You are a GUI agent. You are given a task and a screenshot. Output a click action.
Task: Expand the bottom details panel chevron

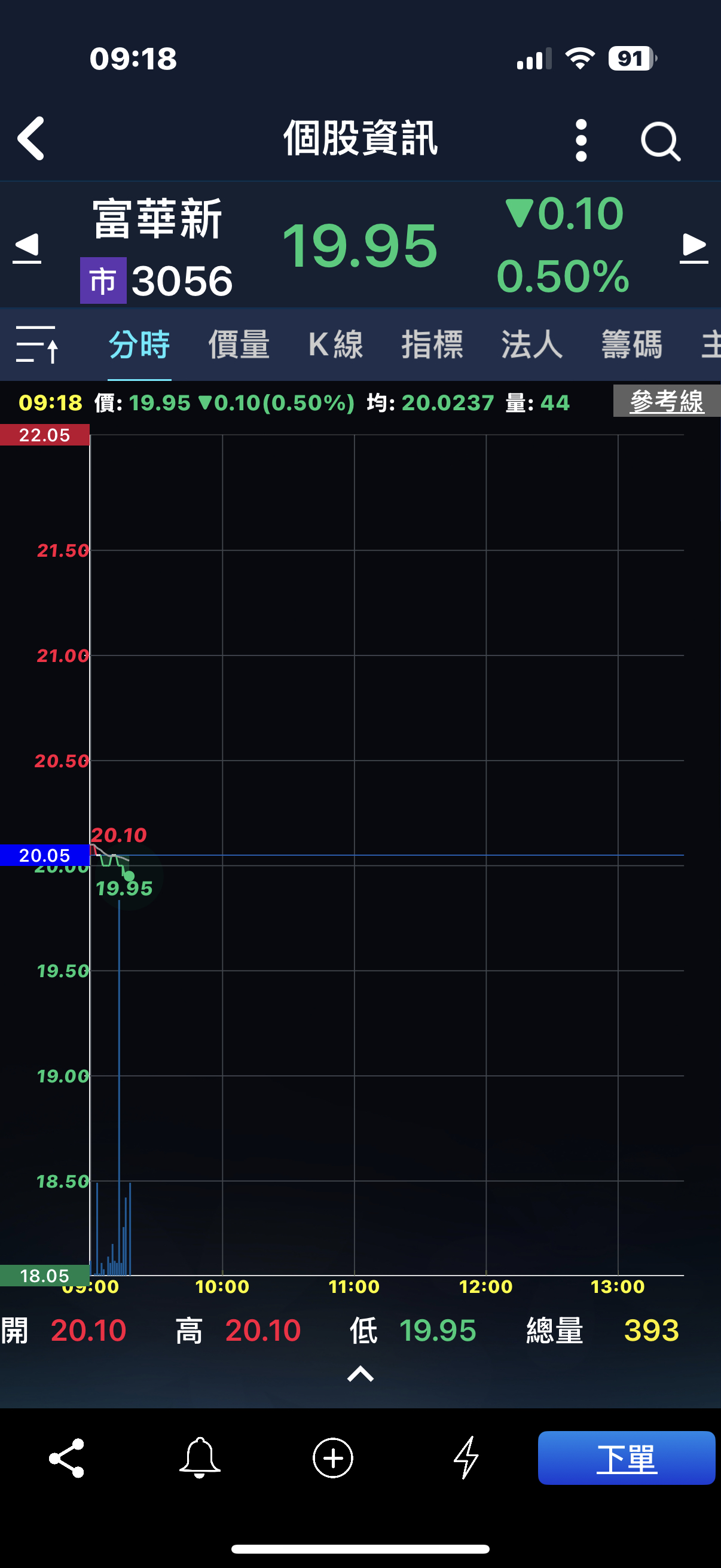(x=360, y=1374)
